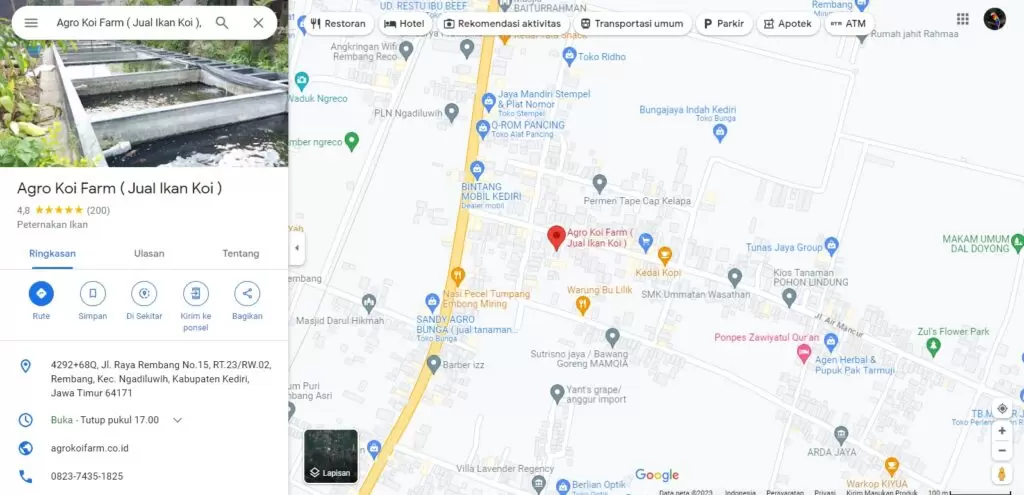
Task: Tap the search magnifier icon
Action: coord(222,22)
